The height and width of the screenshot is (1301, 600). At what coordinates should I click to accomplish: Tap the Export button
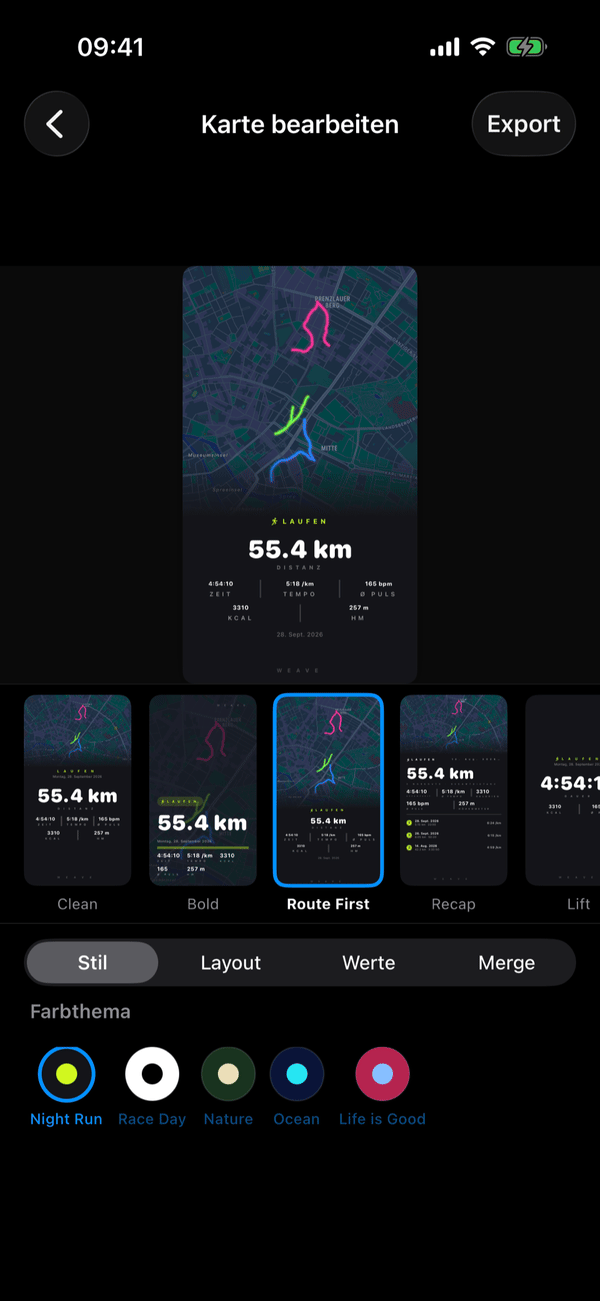tap(523, 124)
